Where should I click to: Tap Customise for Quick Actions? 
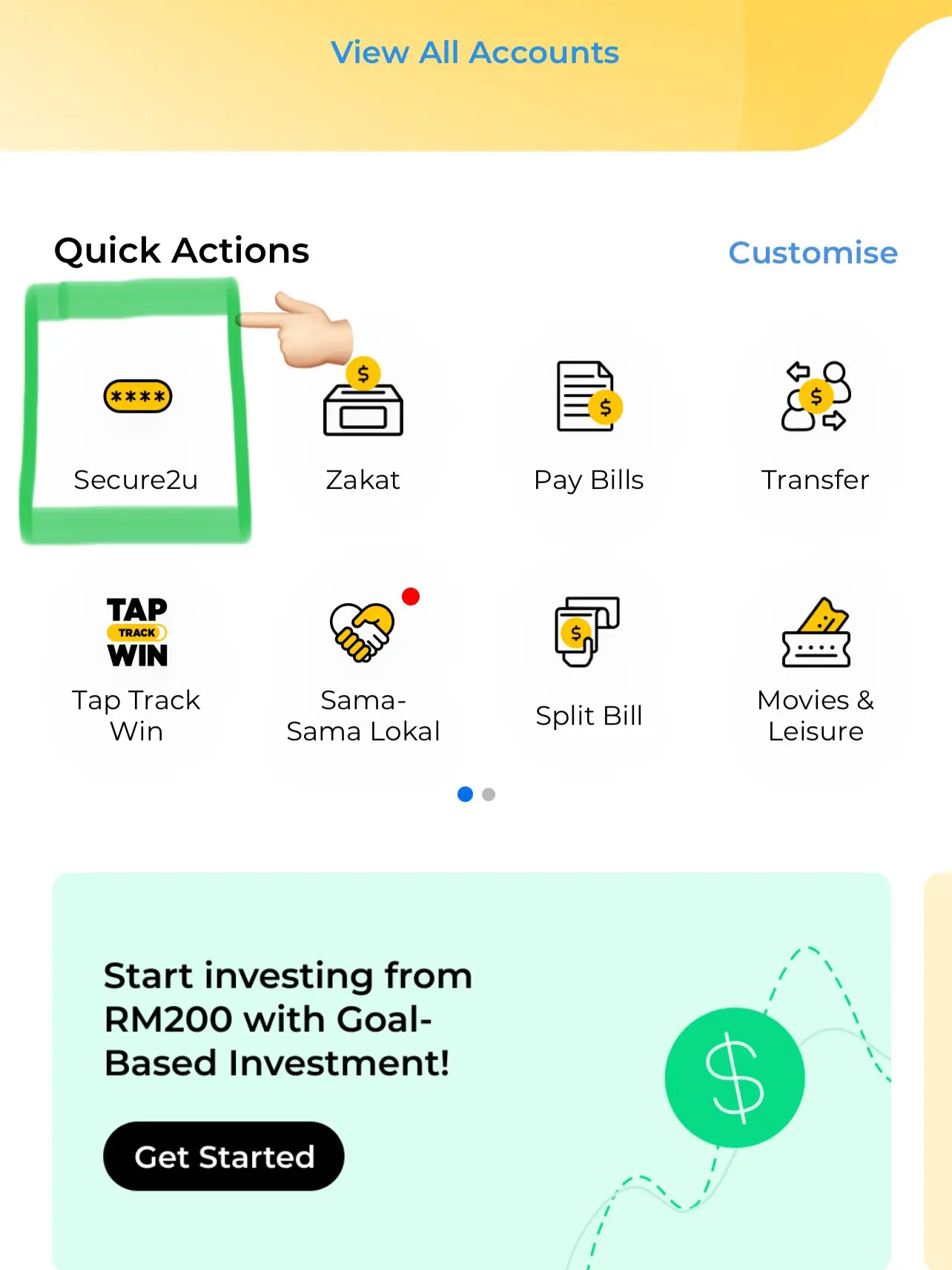(813, 253)
